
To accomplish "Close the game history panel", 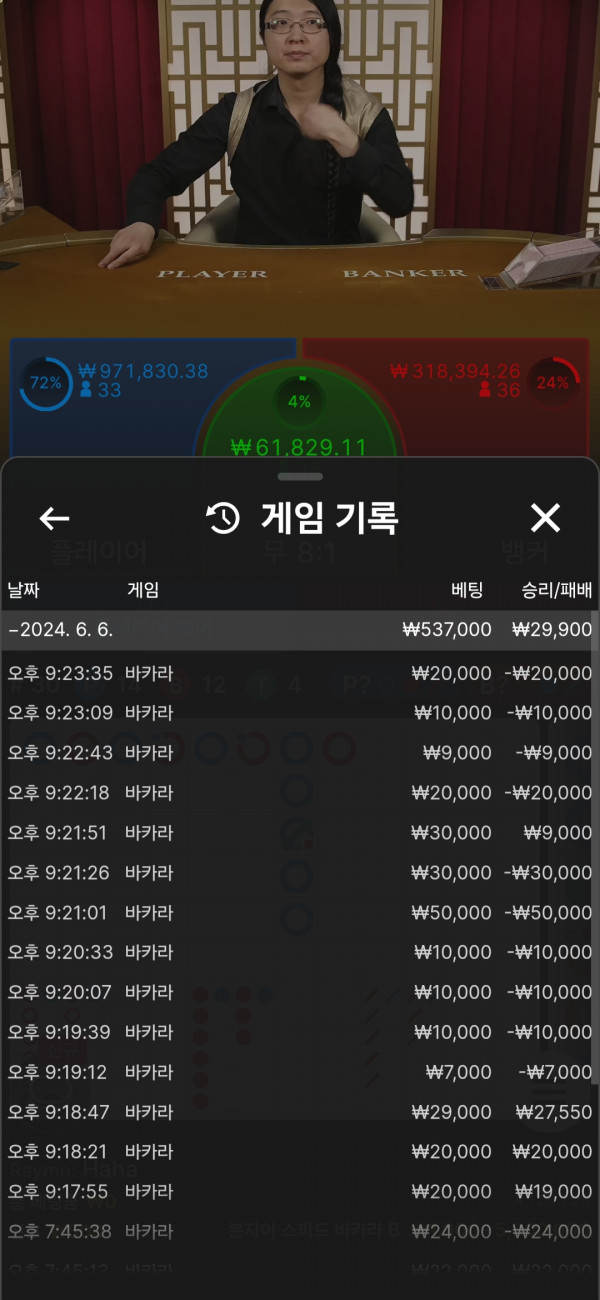I will 545,518.
